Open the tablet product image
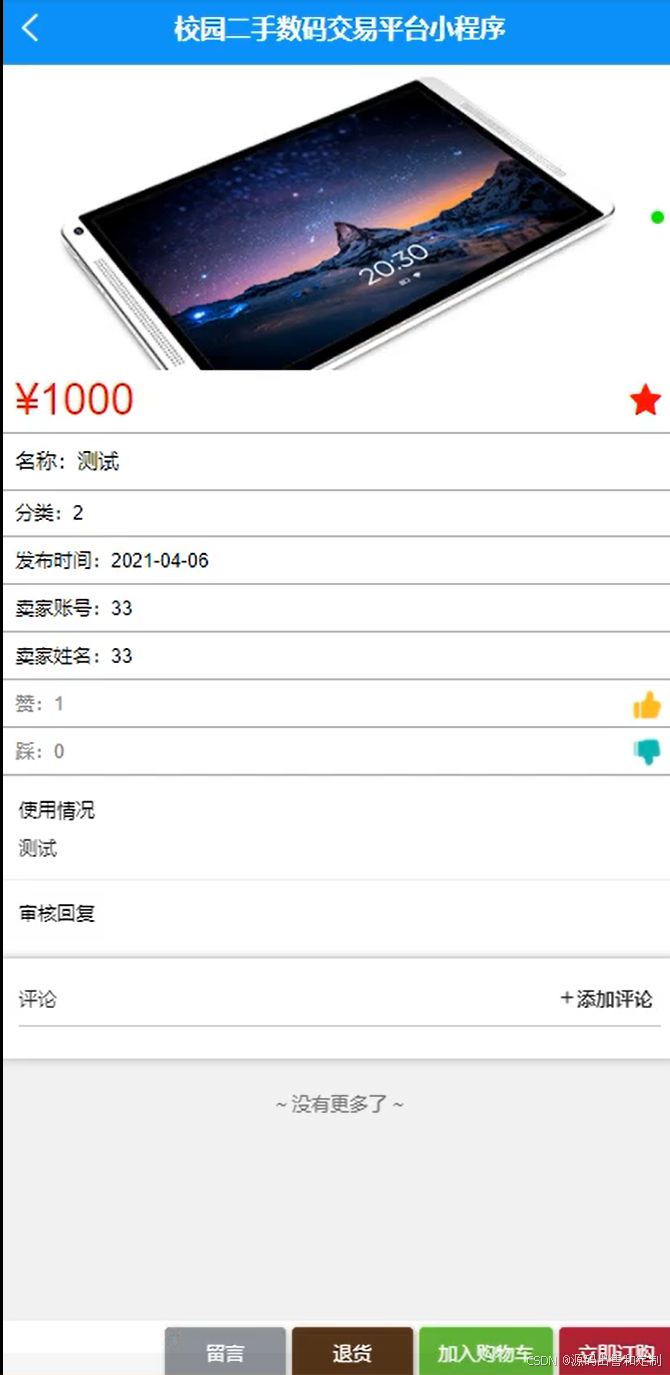The width and height of the screenshot is (670, 1375). tap(336, 218)
